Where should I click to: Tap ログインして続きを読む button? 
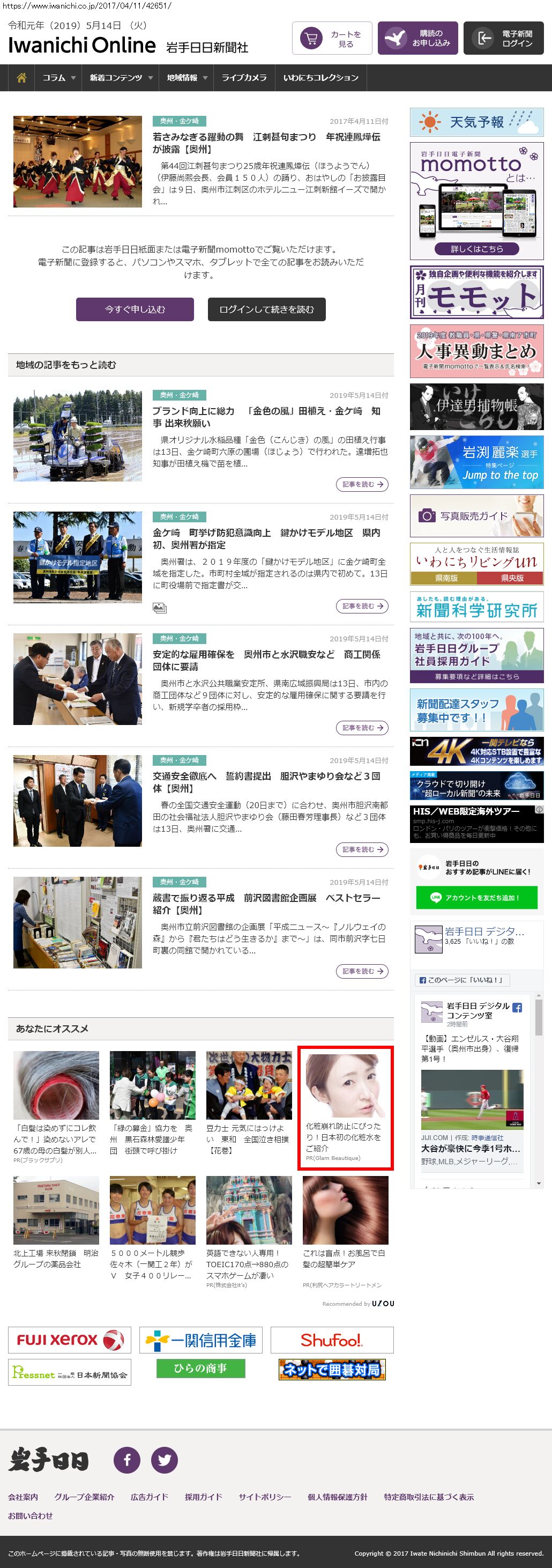pyautogui.click(x=266, y=309)
